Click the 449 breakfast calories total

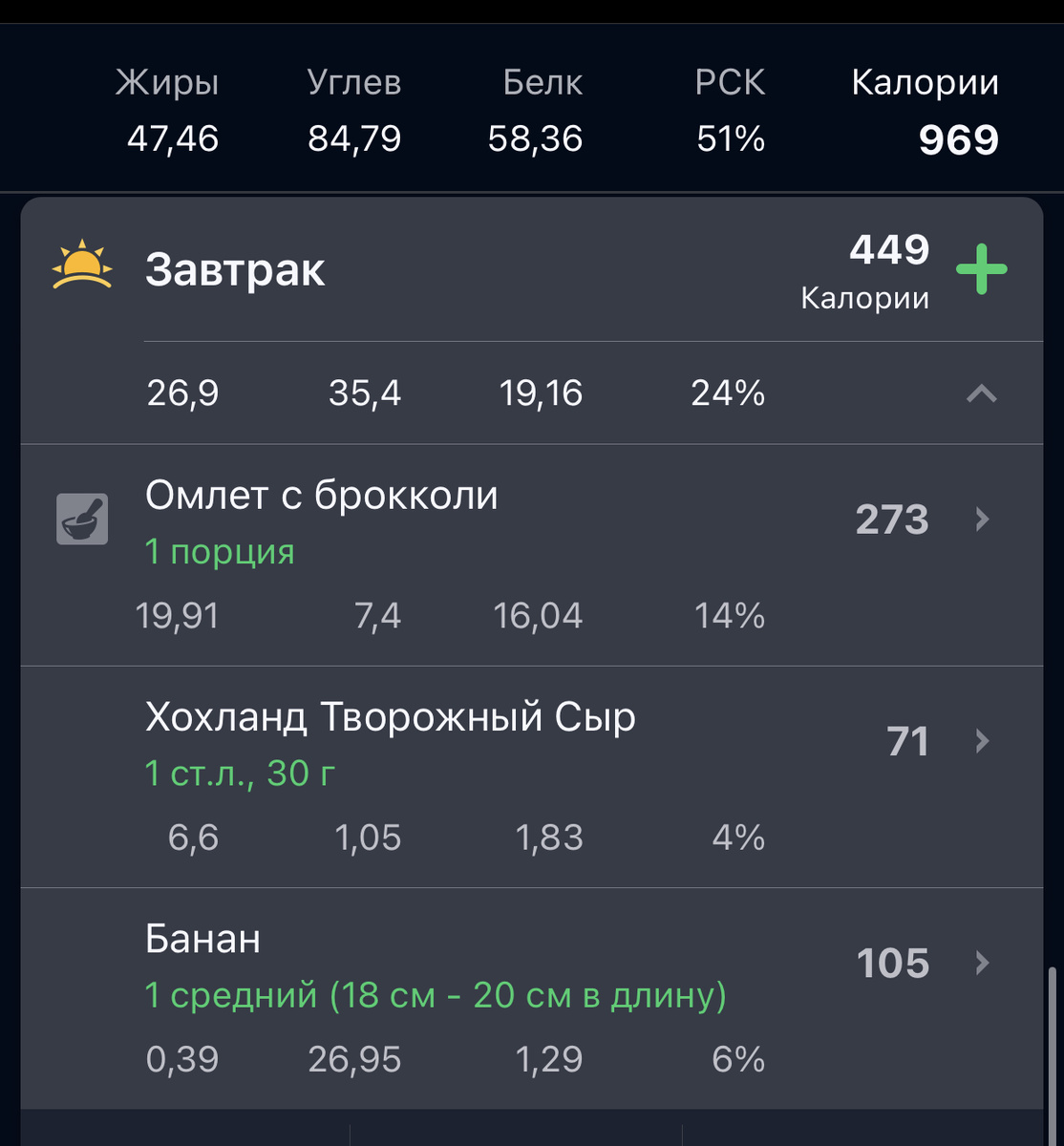coord(890,249)
